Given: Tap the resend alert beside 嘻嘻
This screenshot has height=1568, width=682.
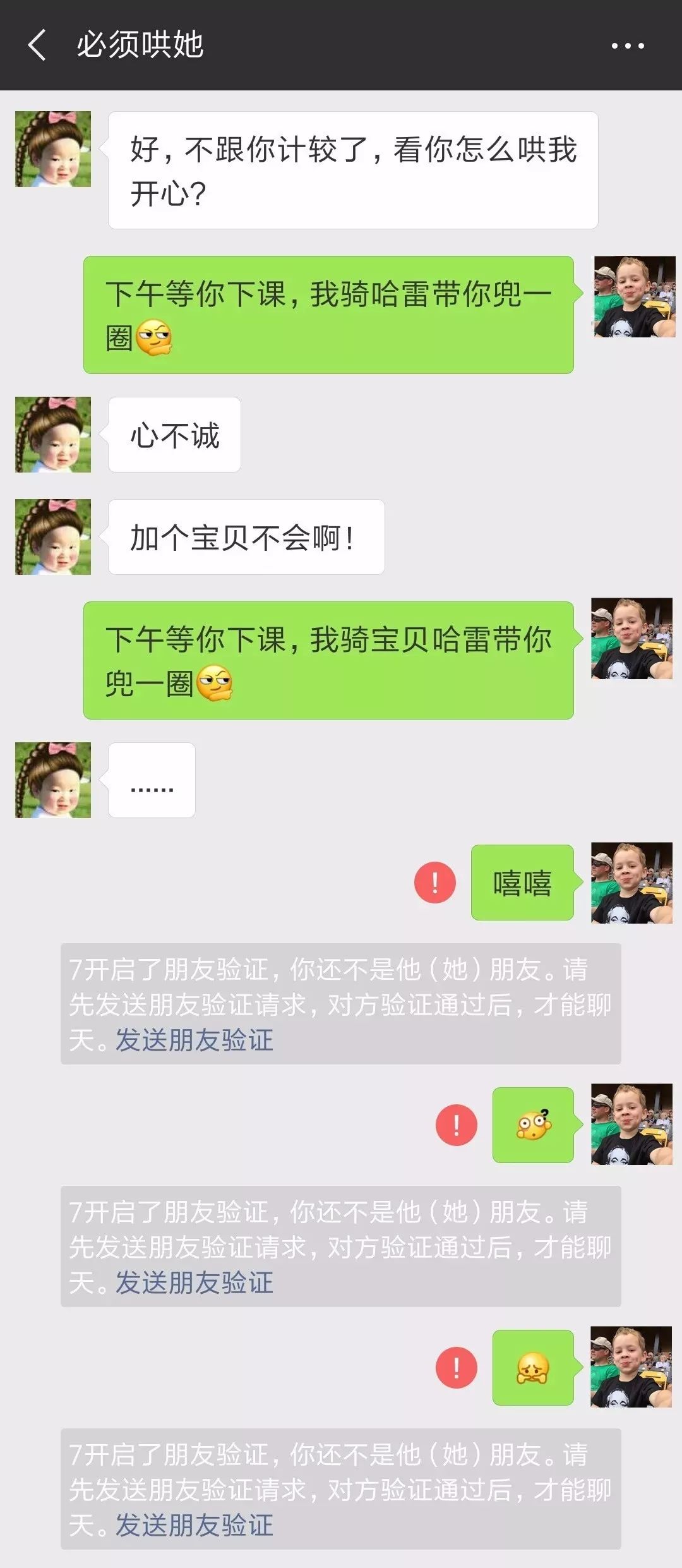Looking at the screenshot, I should [435, 883].
